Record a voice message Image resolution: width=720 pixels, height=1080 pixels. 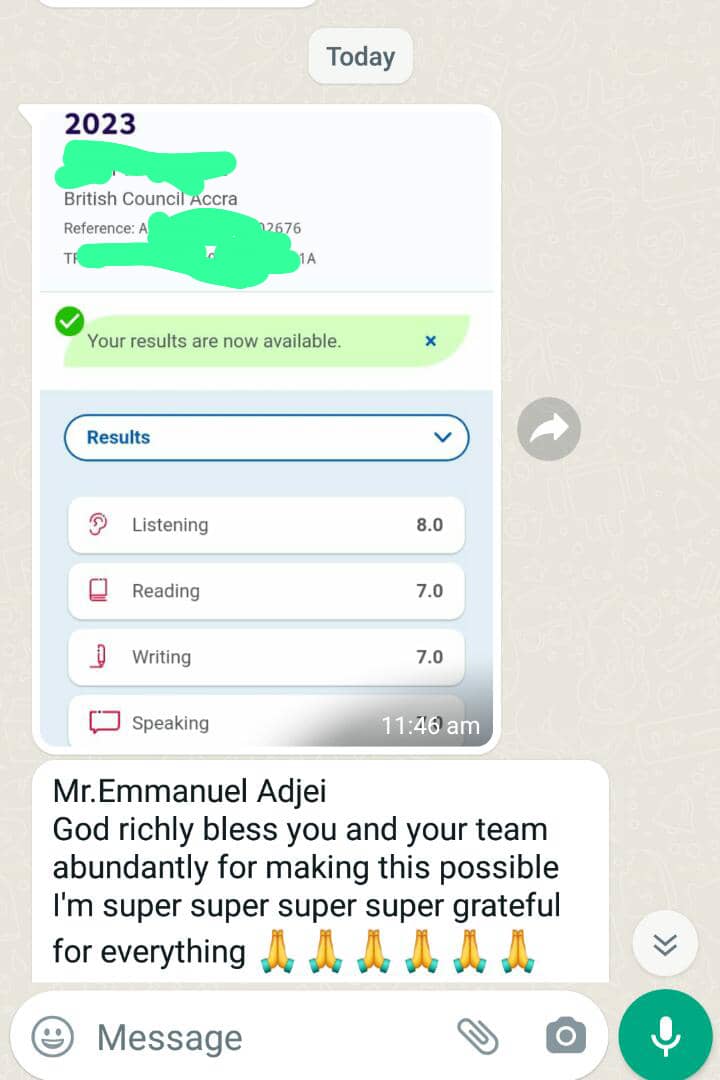coord(665,1036)
